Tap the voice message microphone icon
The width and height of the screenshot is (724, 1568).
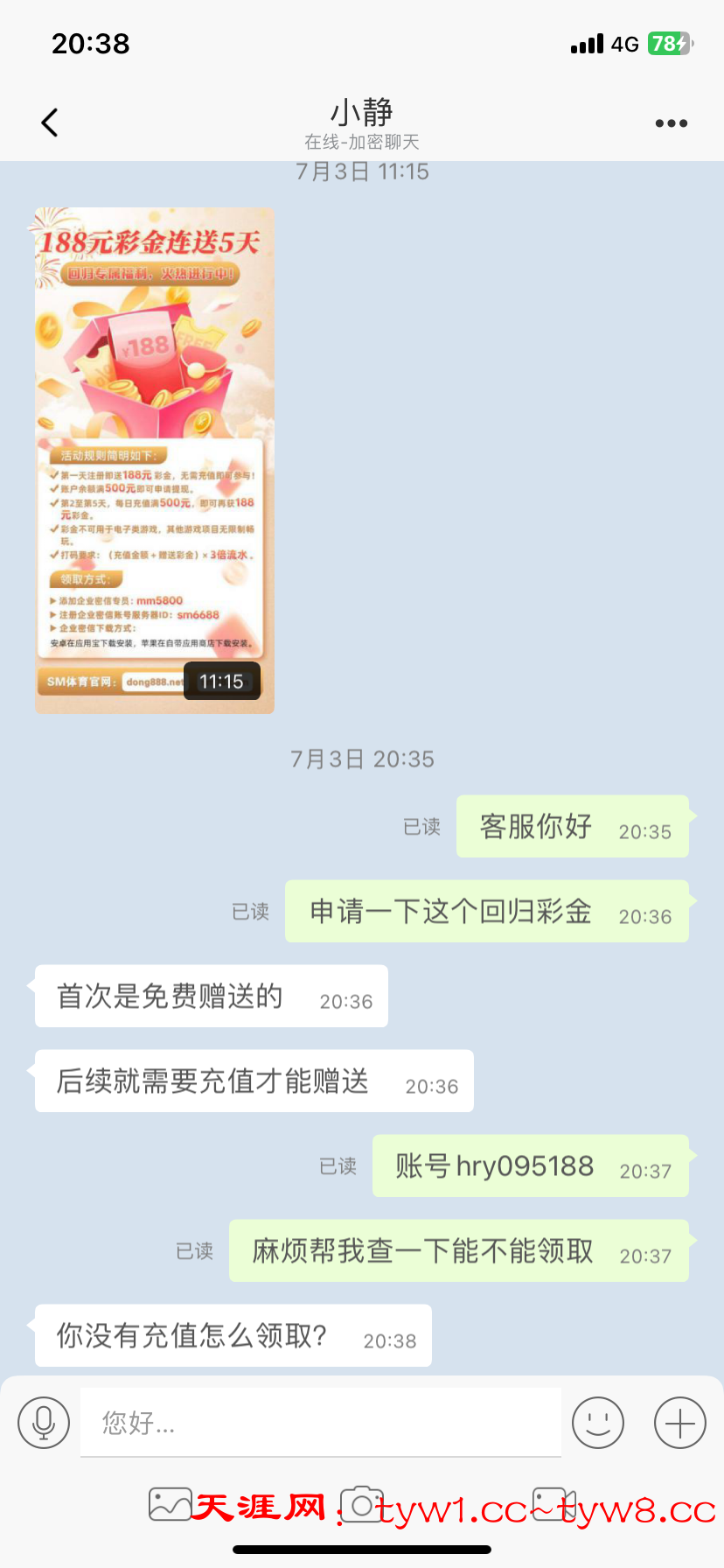click(44, 1423)
